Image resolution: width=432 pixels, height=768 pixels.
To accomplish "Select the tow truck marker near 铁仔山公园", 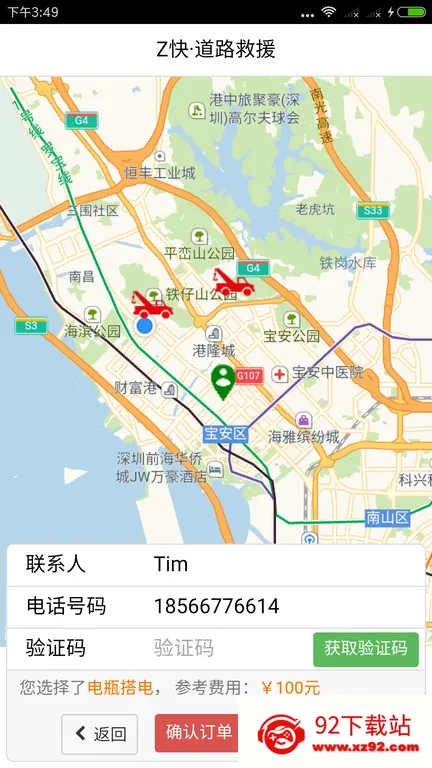I will coord(152,306).
